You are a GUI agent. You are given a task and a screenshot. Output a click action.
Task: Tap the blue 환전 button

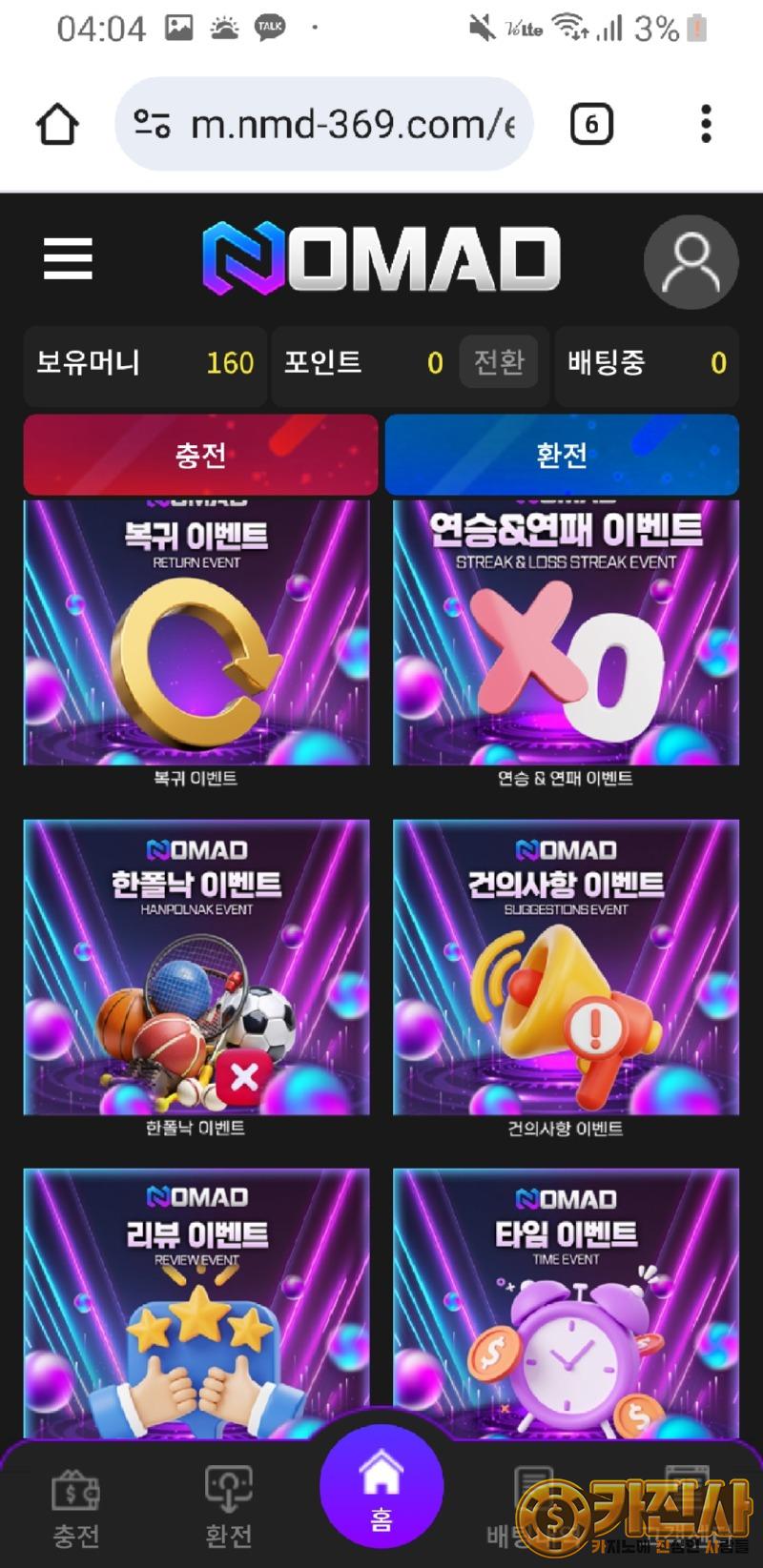[x=562, y=455]
